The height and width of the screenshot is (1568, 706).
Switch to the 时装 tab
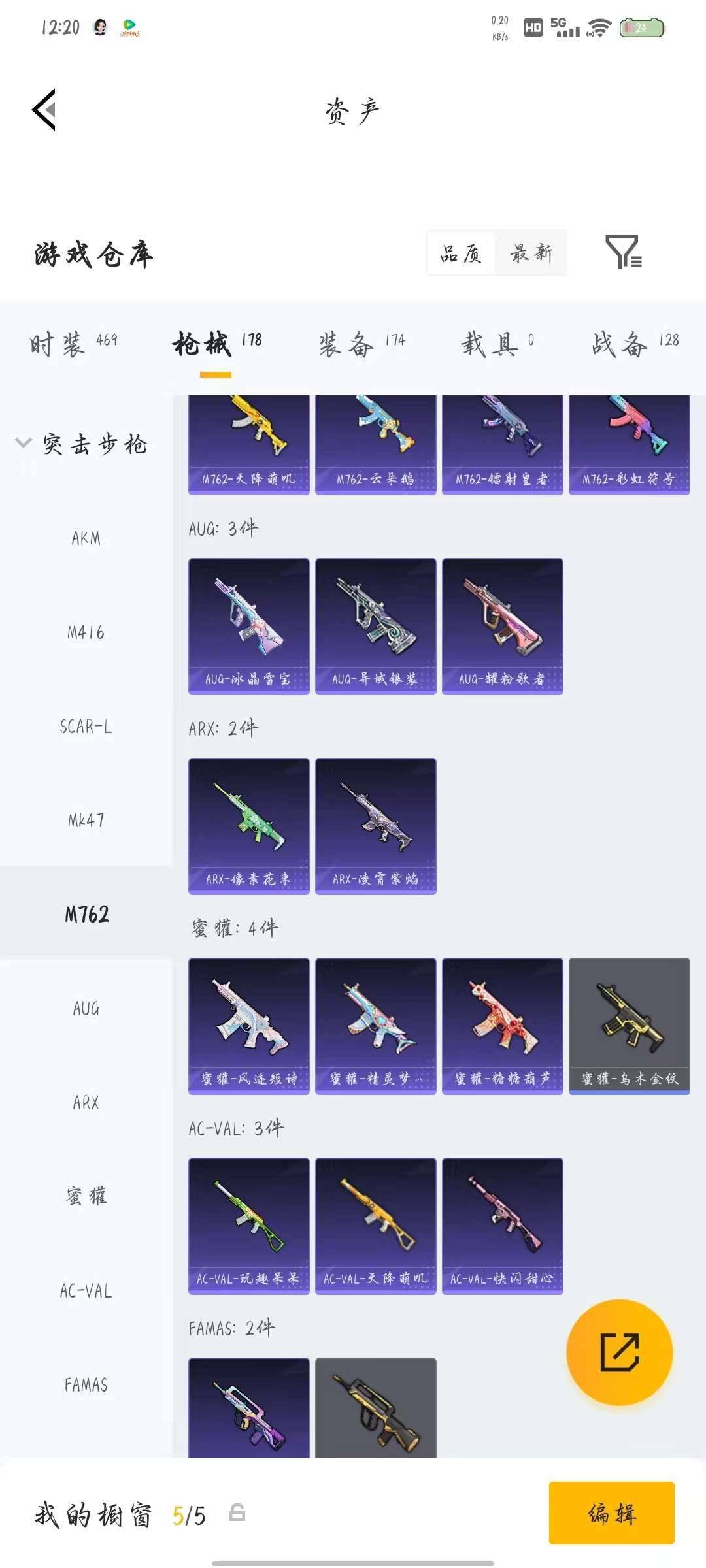click(73, 343)
